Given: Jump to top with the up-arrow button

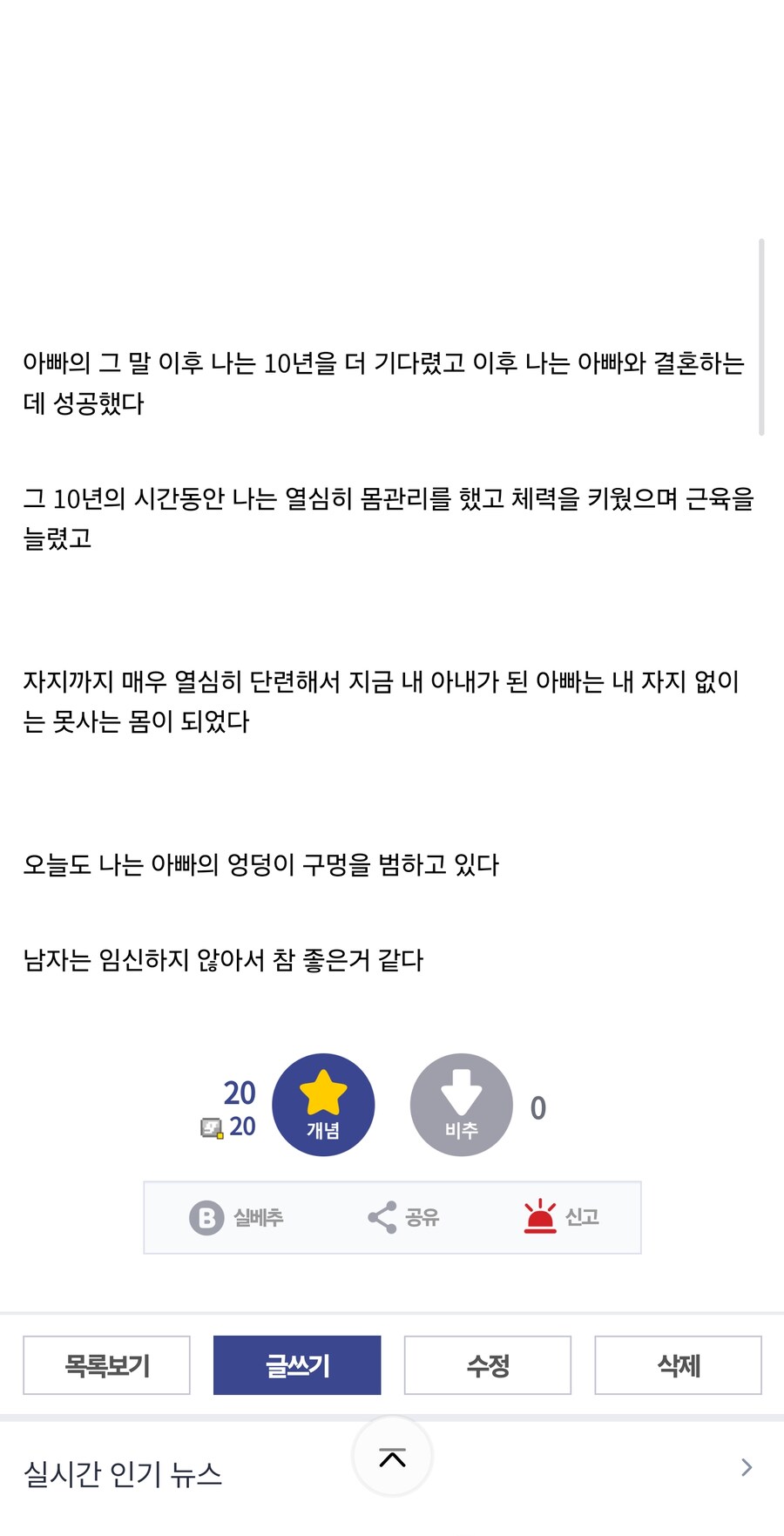Looking at the screenshot, I should [x=393, y=1457].
